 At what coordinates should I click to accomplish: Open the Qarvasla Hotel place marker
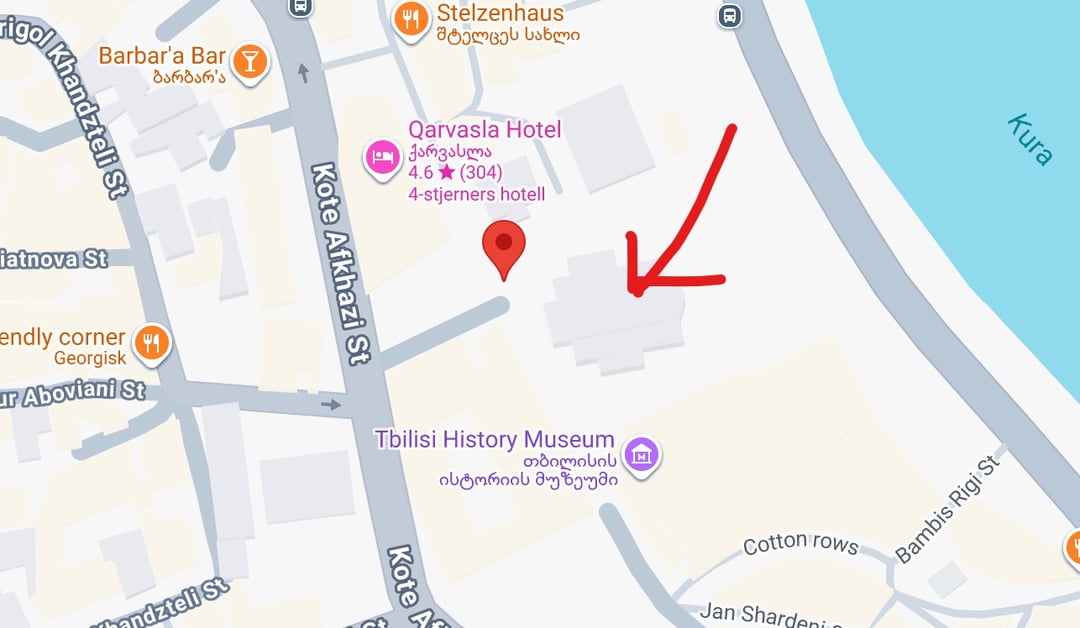382,158
